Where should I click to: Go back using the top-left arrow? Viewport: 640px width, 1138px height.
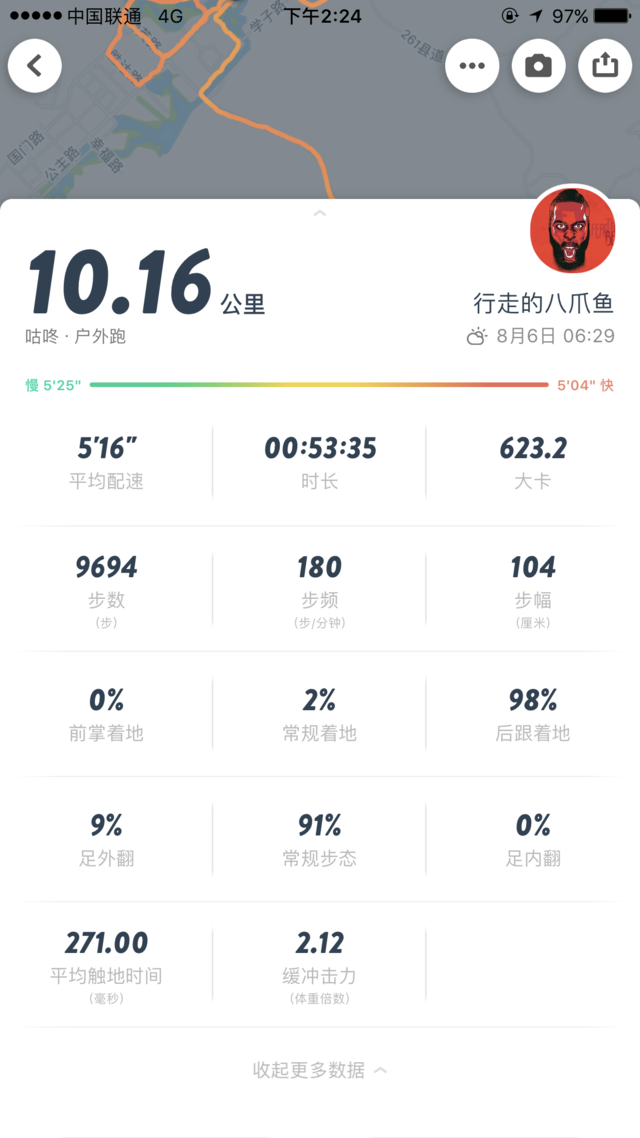click(35, 65)
